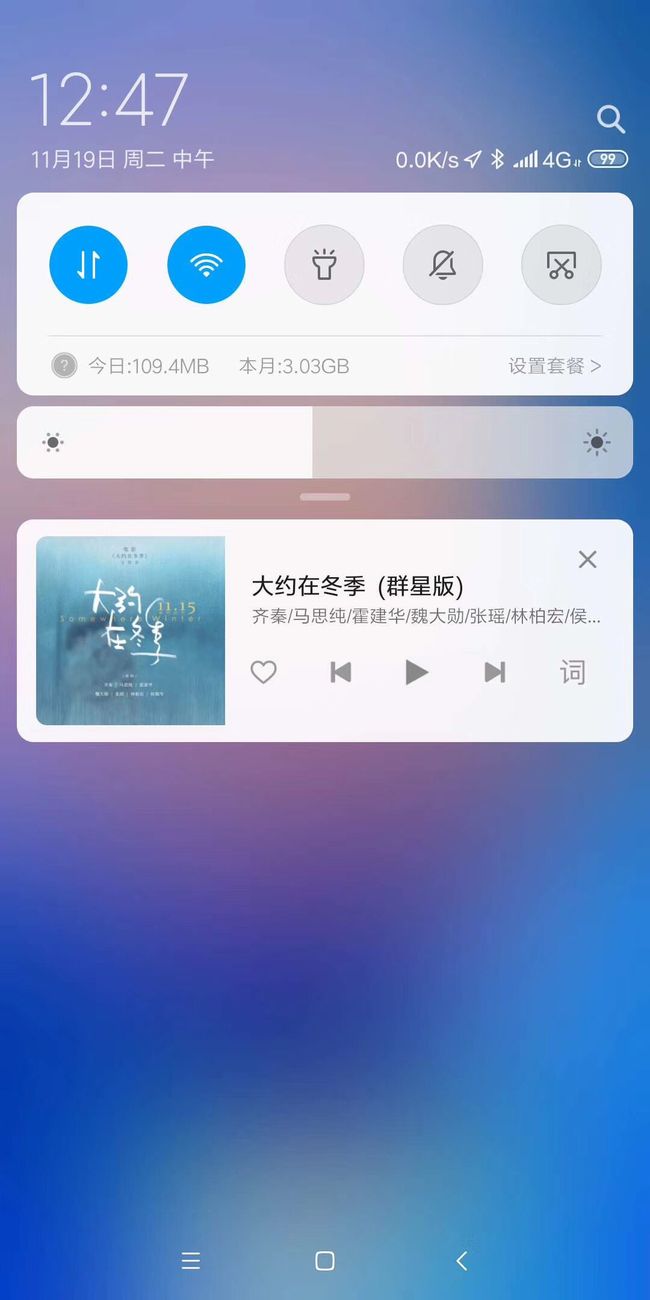
Task: Go to the home screen
Action: tap(324, 1261)
